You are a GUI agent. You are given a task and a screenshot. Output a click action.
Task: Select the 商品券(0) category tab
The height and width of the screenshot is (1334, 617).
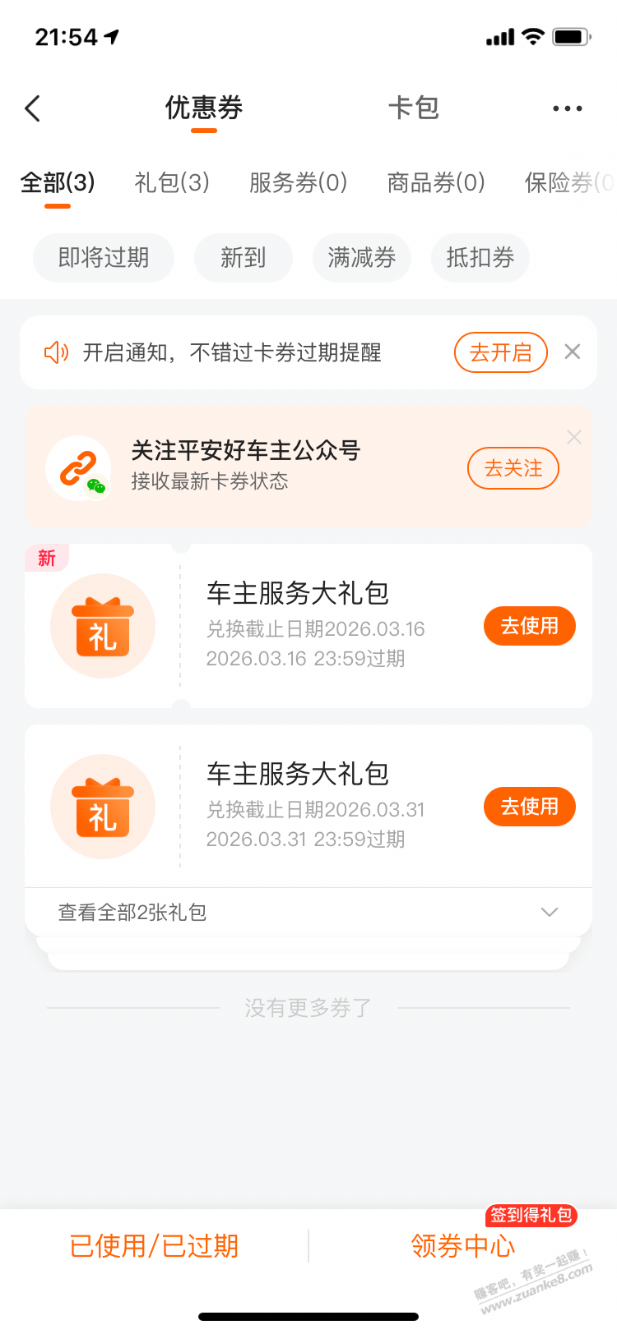pyautogui.click(x=436, y=183)
